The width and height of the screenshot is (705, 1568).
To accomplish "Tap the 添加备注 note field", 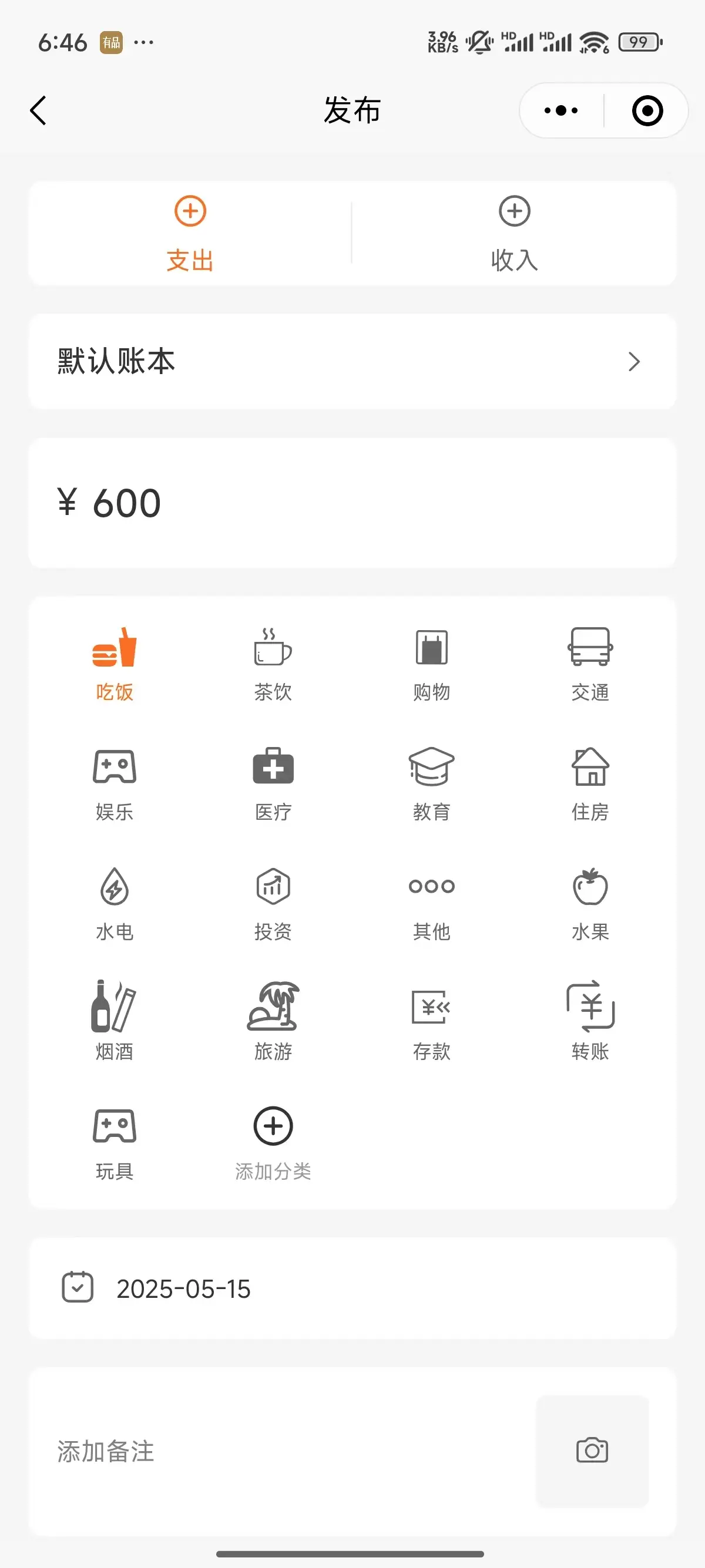I will (x=280, y=1451).
